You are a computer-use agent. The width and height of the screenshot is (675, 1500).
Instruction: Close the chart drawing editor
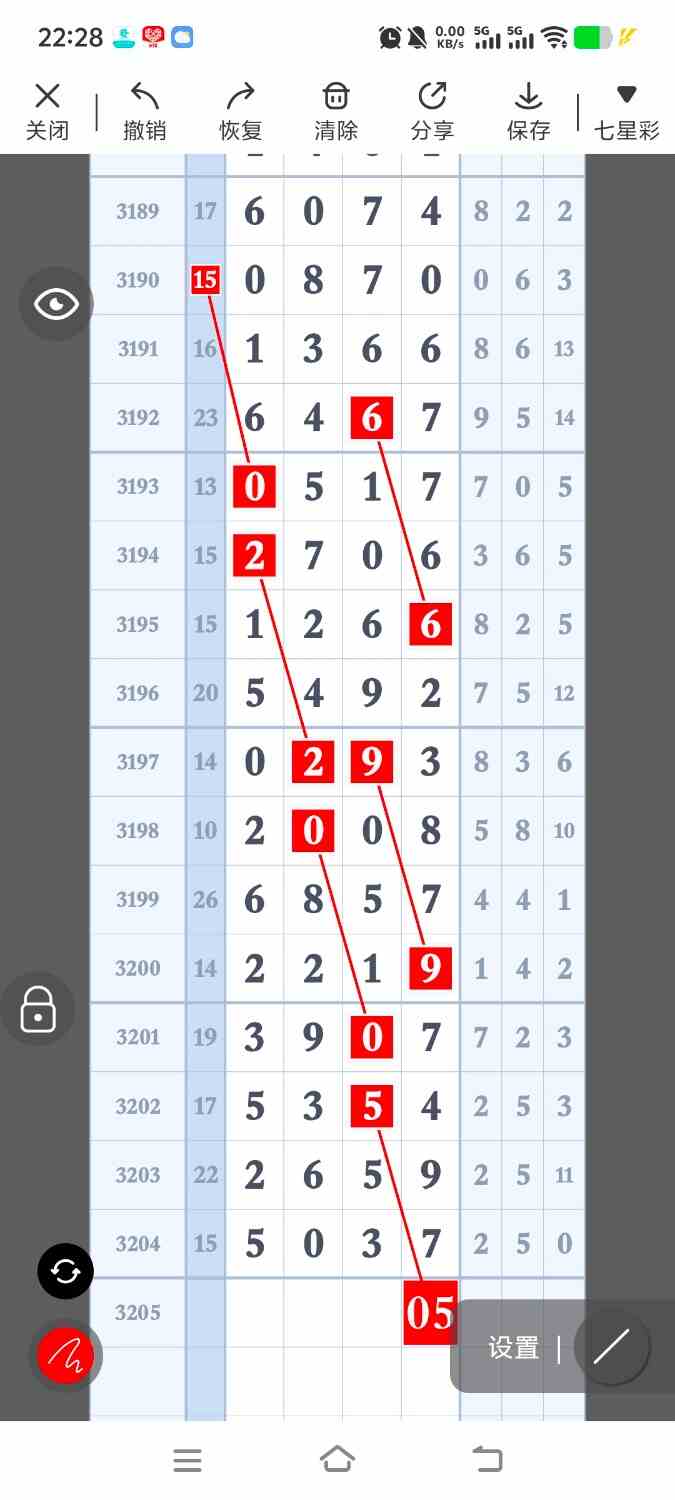pos(47,112)
